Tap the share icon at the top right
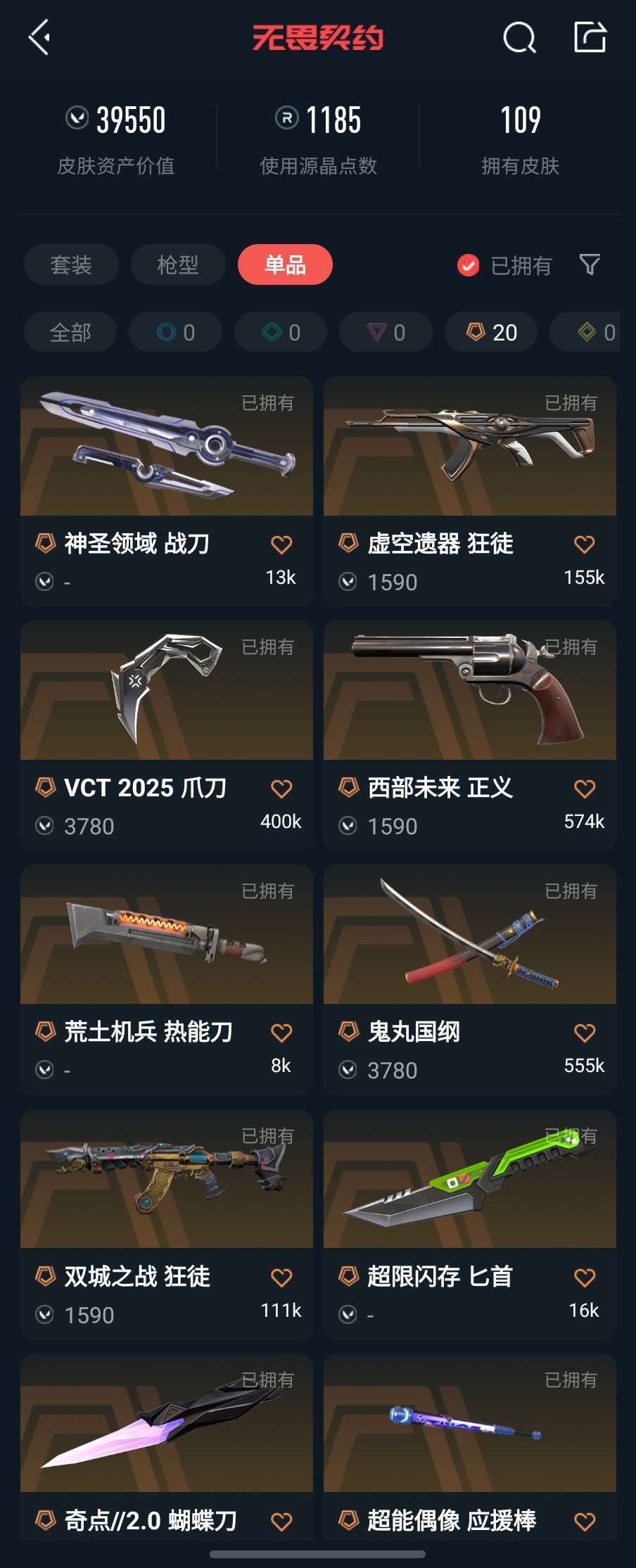Image resolution: width=636 pixels, height=1568 pixels. click(x=590, y=37)
